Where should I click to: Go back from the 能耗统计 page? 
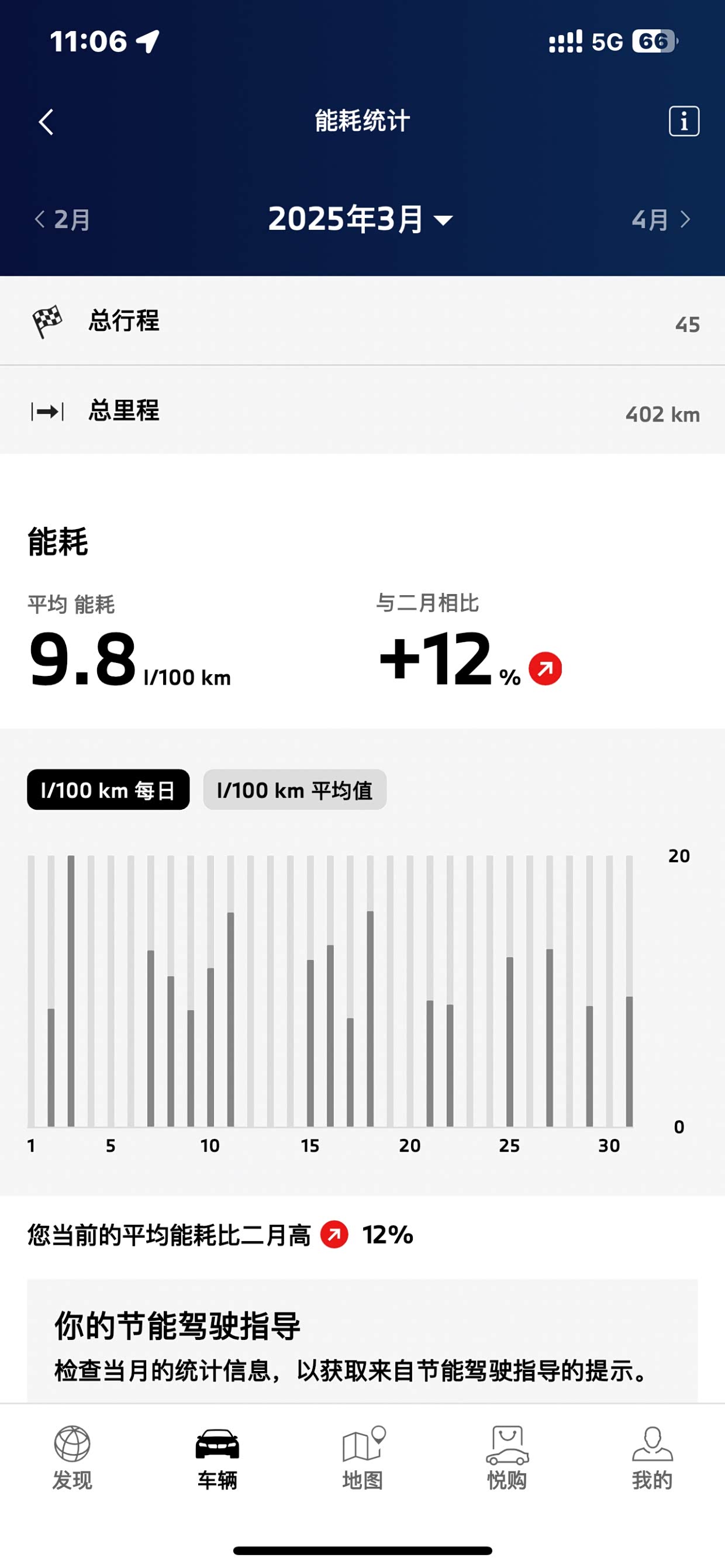click(46, 122)
